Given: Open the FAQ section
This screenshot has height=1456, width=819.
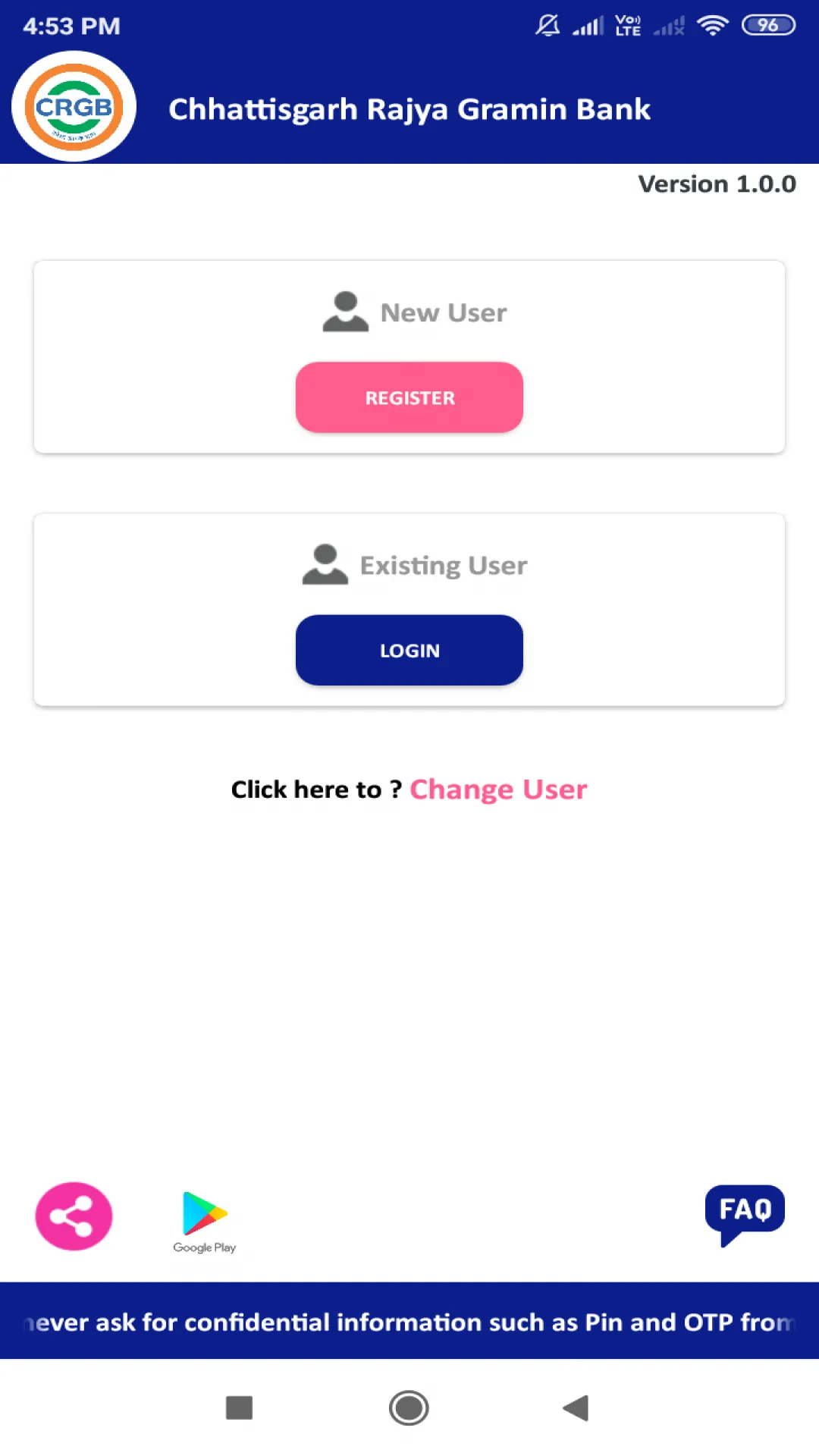Looking at the screenshot, I should click(x=745, y=1213).
